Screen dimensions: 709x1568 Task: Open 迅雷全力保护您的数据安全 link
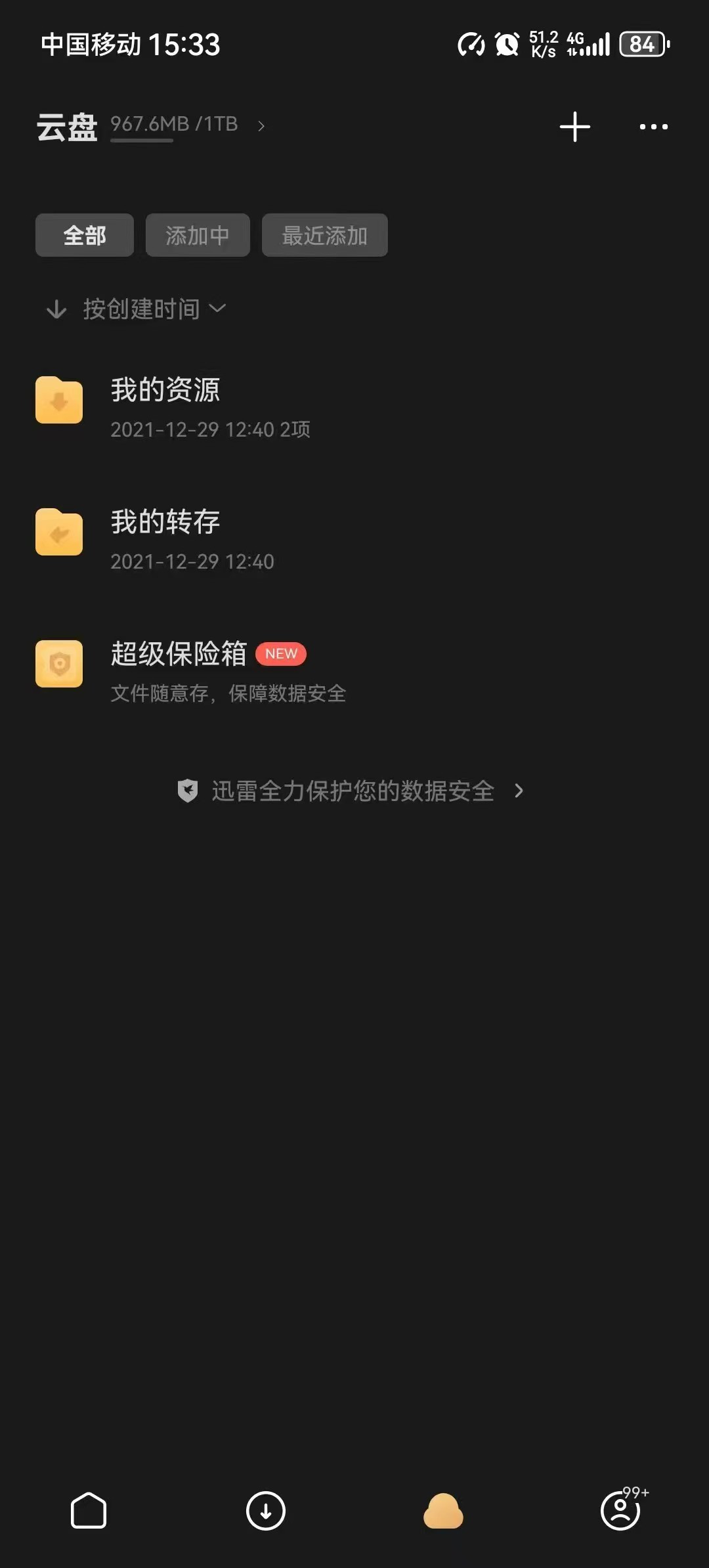pos(353,791)
